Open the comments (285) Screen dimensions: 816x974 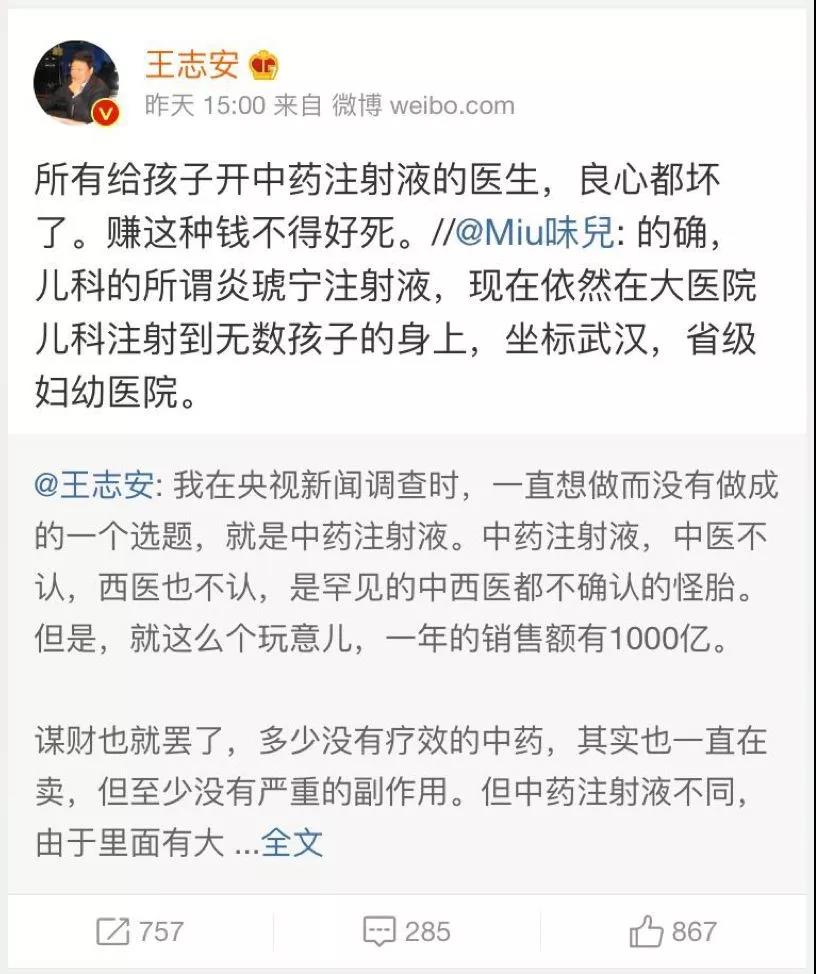[407, 932]
